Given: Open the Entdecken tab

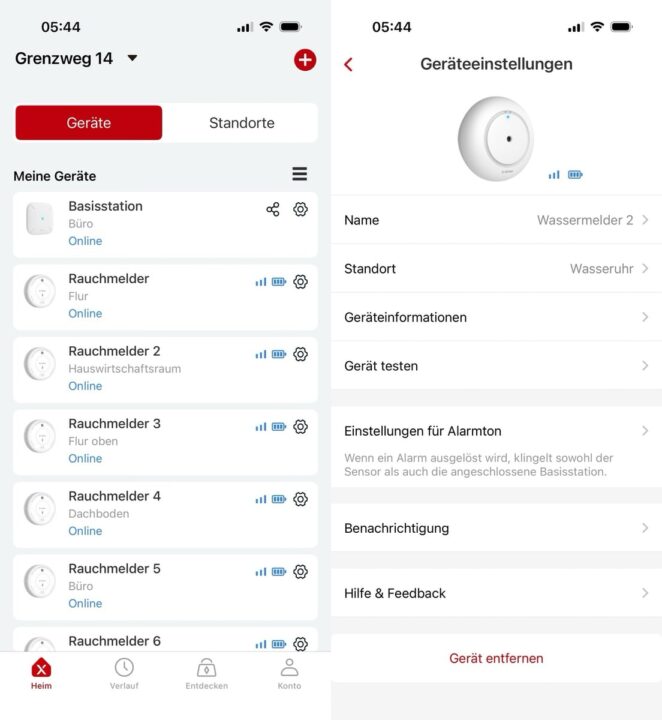Looking at the screenshot, I should pyautogui.click(x=206, y=674).
